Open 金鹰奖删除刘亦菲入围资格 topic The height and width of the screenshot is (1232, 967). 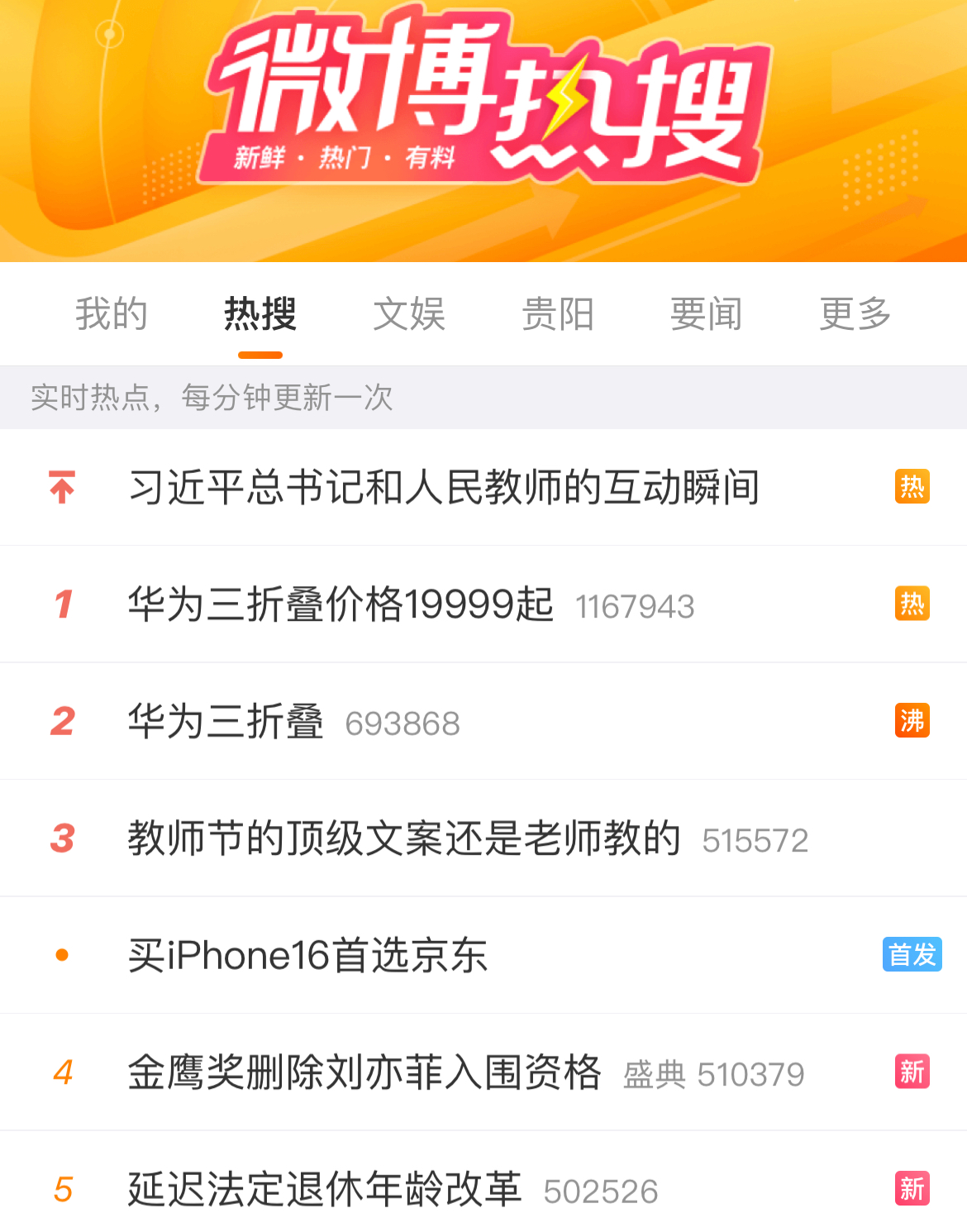(364, 1073)
